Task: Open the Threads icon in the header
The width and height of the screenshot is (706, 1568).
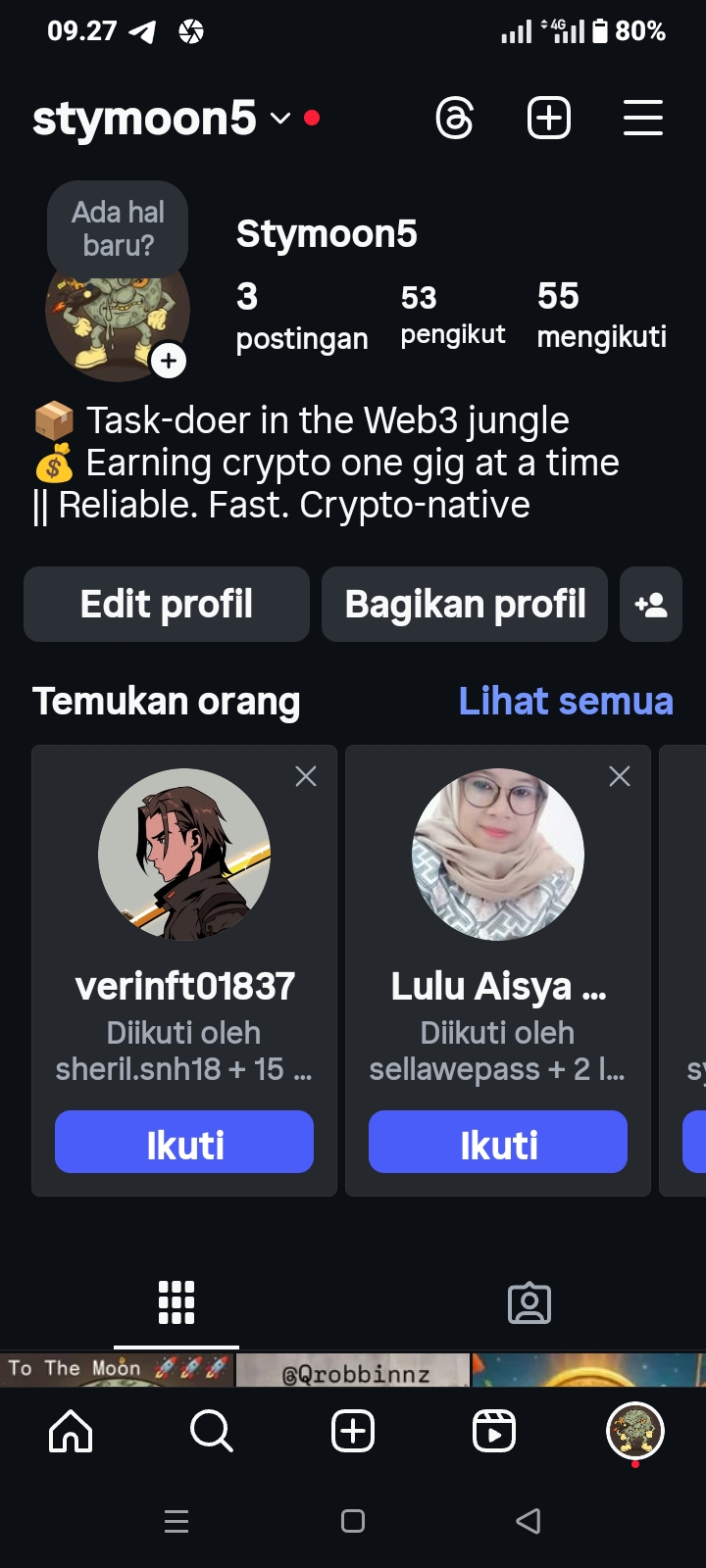Action: point(455,119)
